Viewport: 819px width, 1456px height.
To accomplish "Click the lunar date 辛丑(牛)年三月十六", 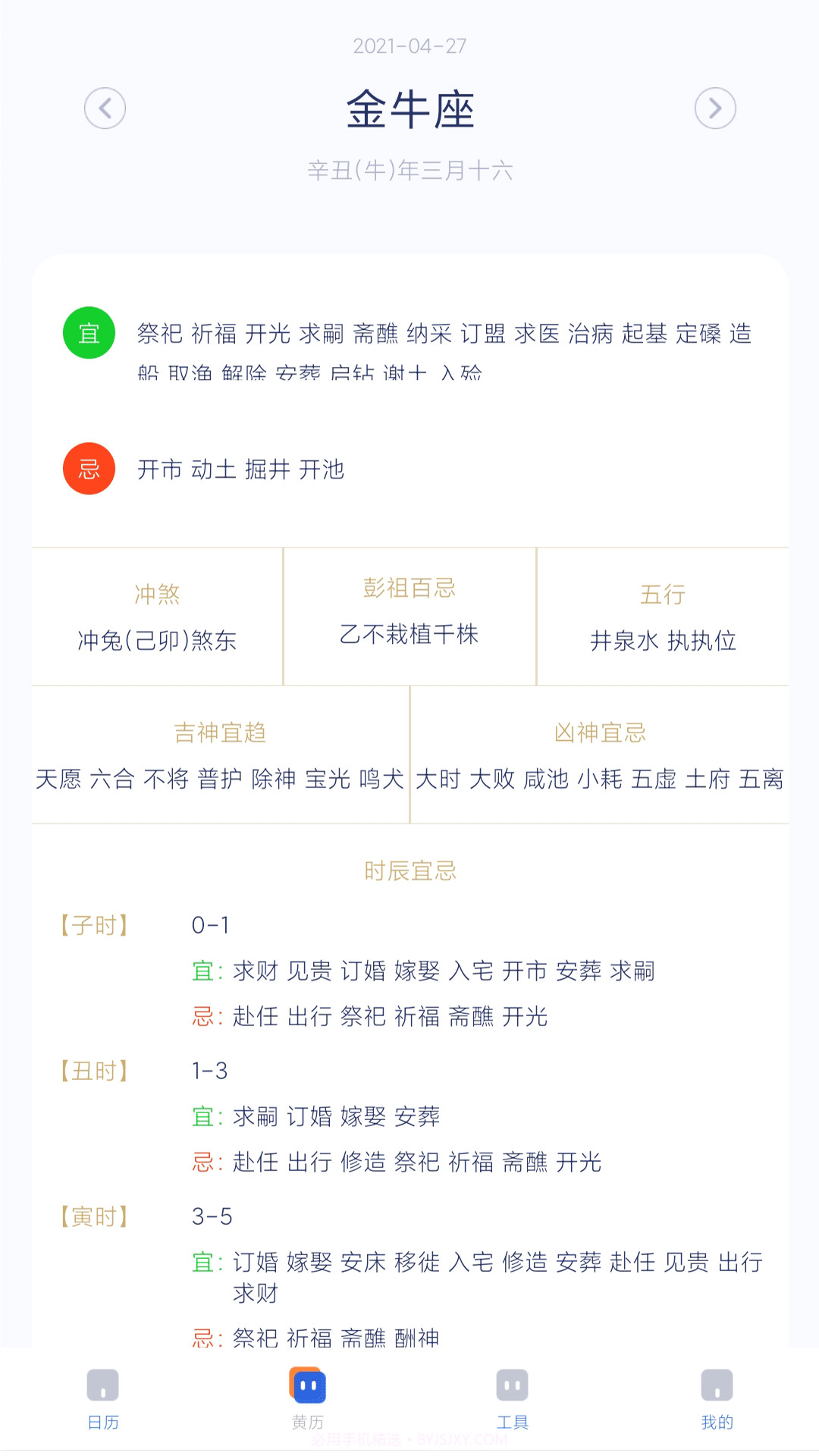I will coord(409,171).
